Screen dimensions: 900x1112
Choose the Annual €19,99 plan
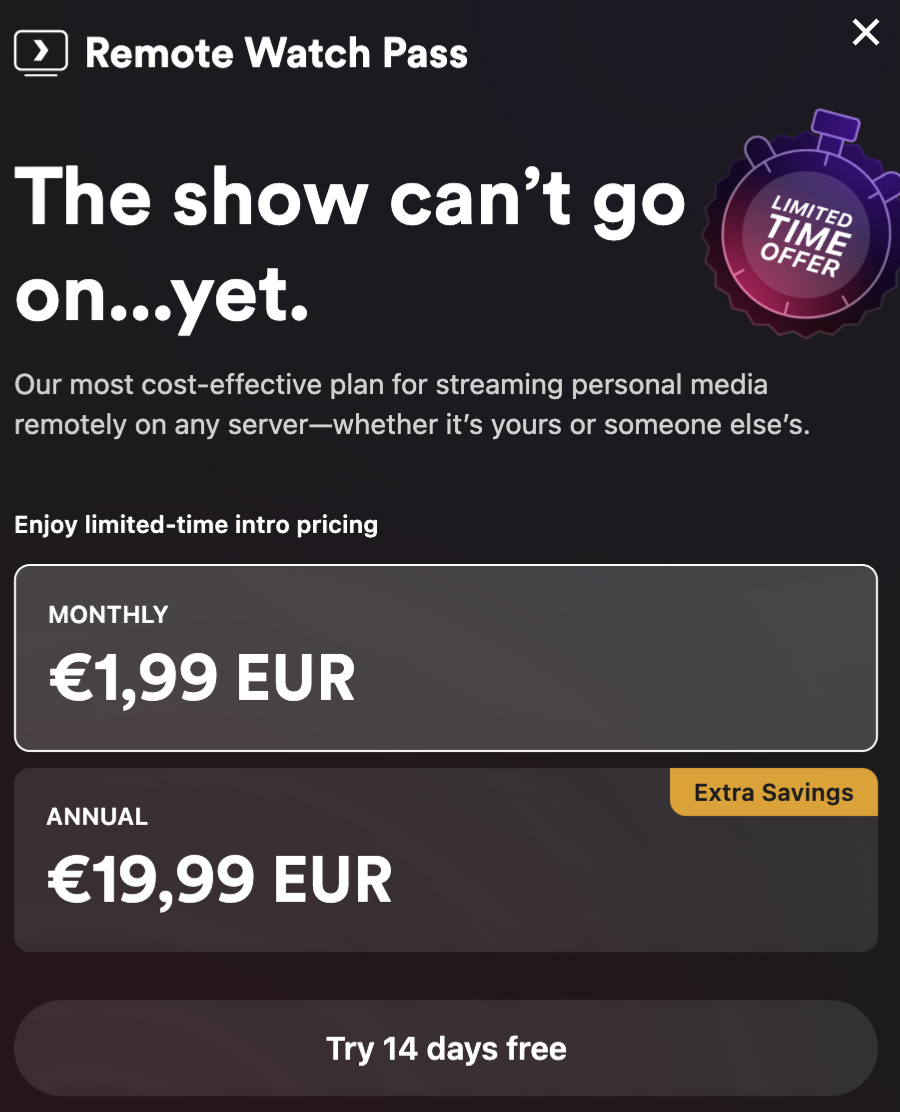pyautogui.click(x=445, y=860)
